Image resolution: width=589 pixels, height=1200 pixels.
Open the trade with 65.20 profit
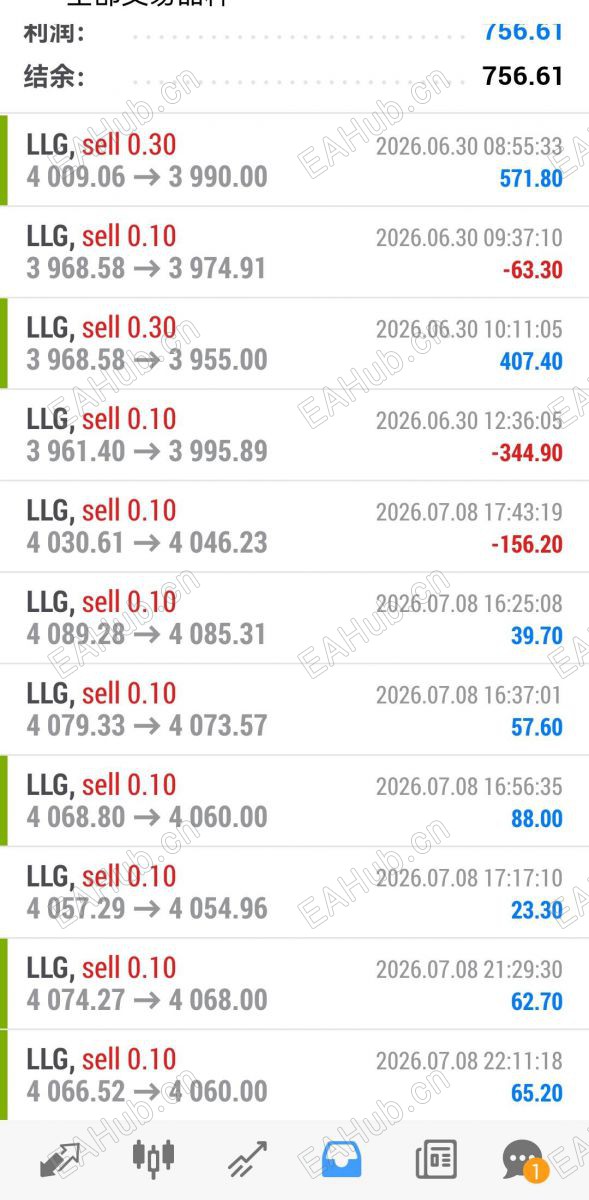pos(294,1075)
